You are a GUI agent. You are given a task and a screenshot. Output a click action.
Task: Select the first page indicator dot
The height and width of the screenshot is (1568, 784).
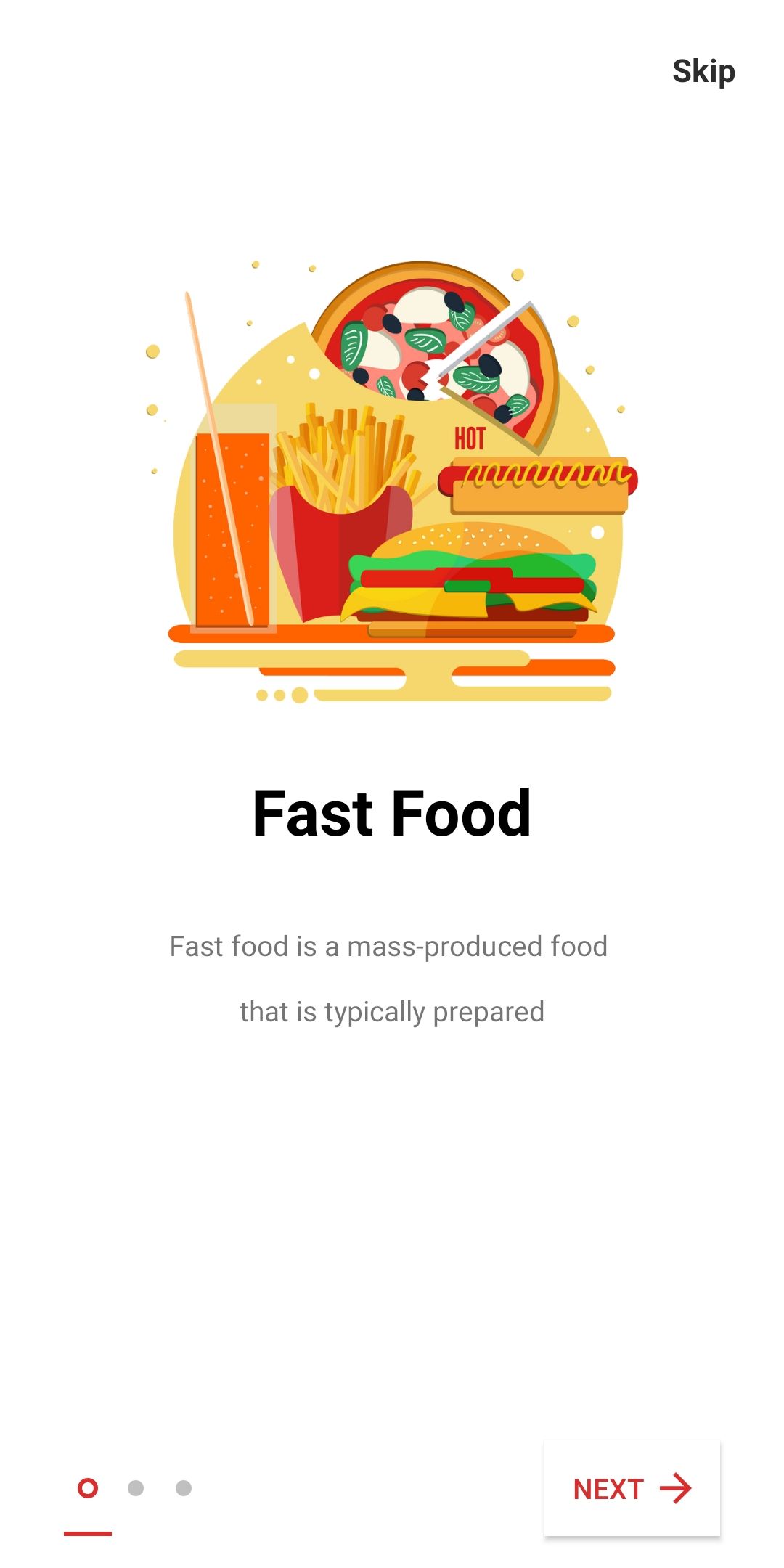click(88, 1488)
